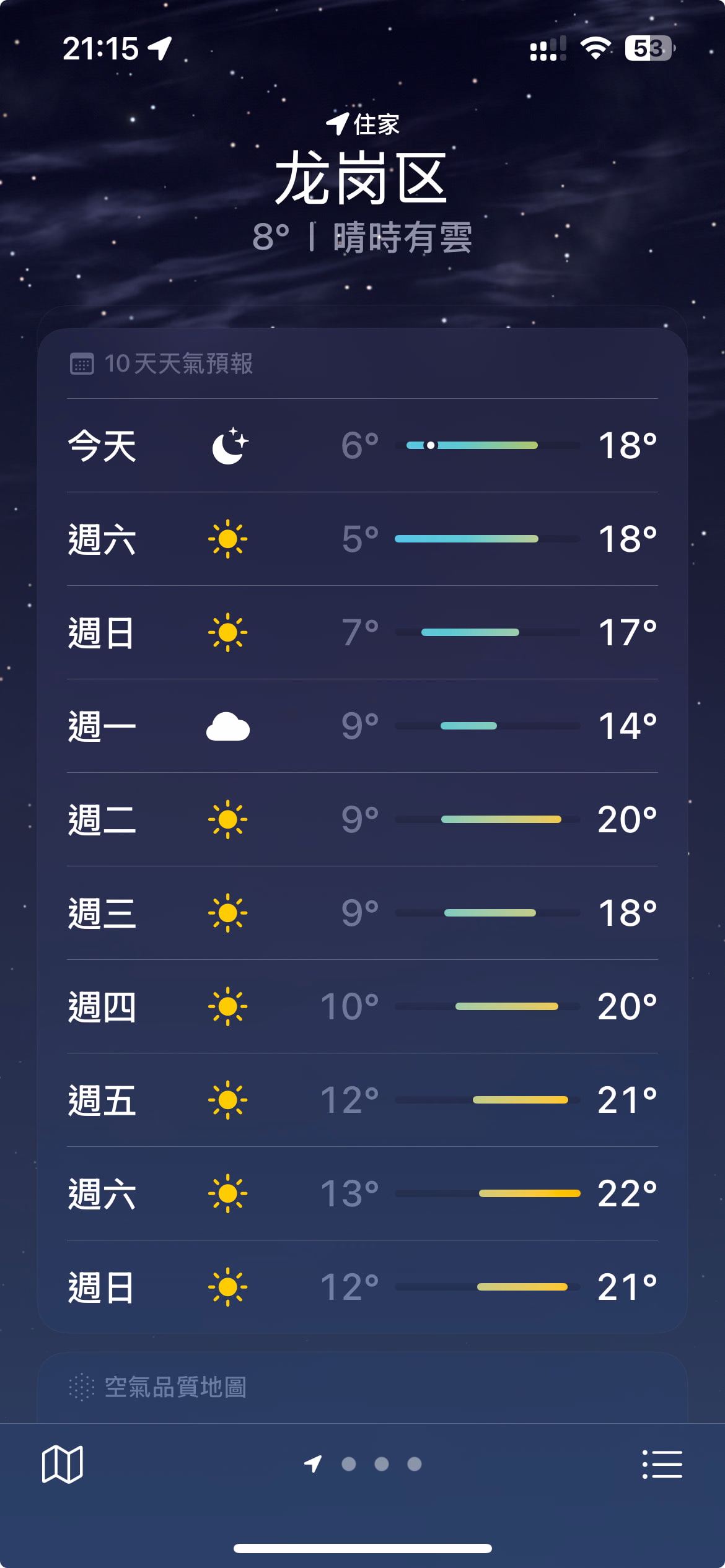The width and height of the screenshot is (725, 1568).
Task: Open the 空氣品質地圖 air quality card
Action: 362,1387
